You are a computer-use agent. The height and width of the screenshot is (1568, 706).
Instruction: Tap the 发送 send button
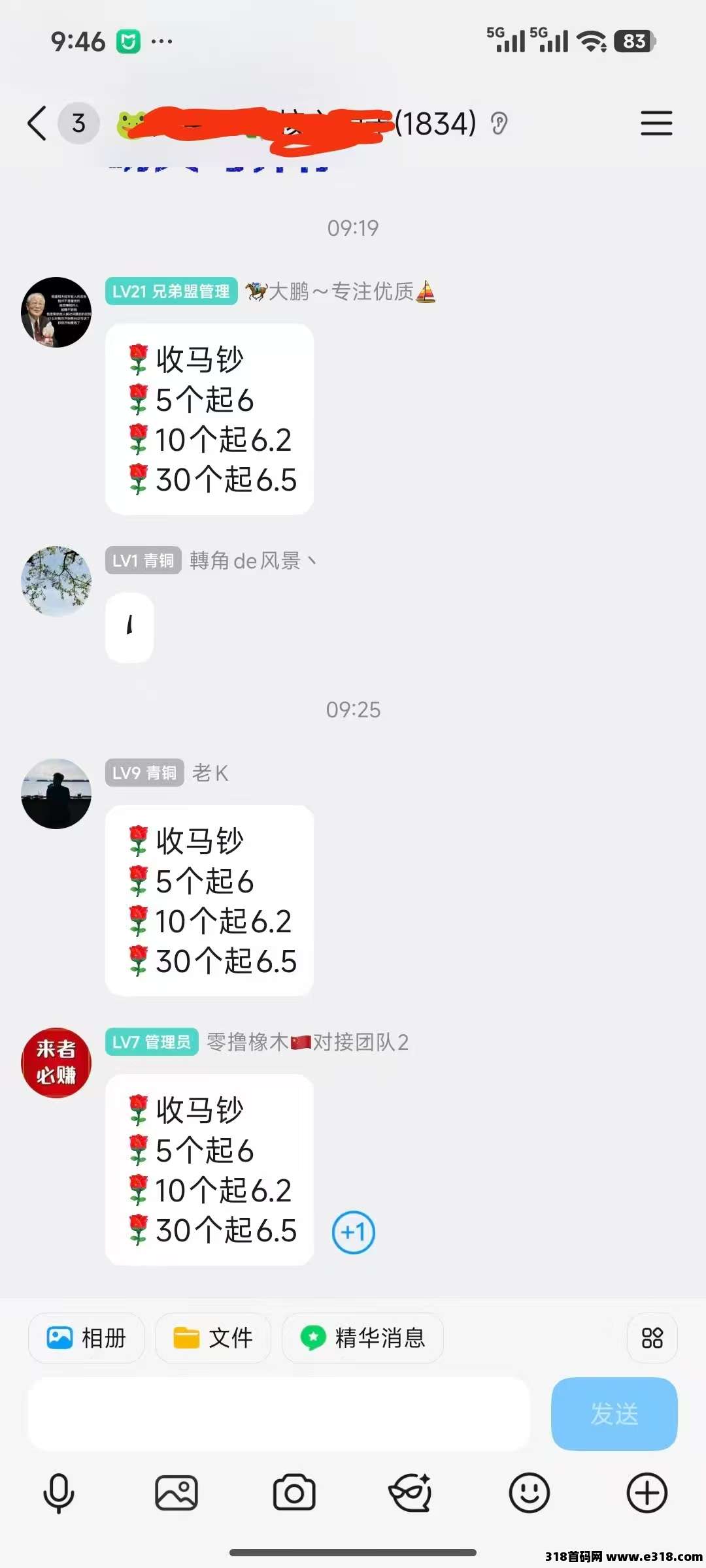tap(614, 1414)
